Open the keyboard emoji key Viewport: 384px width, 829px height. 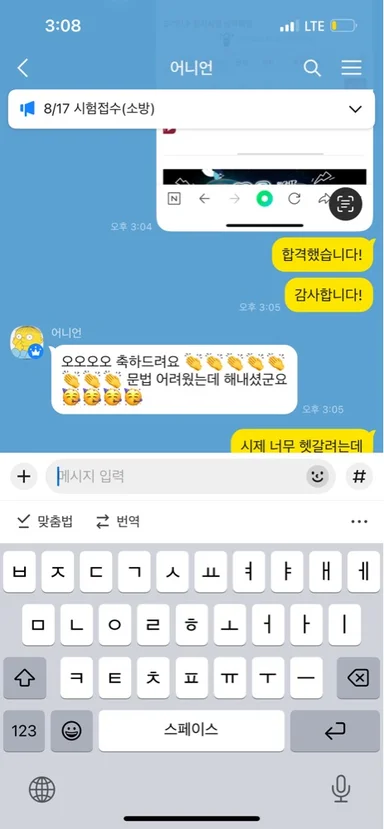point(71,731)
